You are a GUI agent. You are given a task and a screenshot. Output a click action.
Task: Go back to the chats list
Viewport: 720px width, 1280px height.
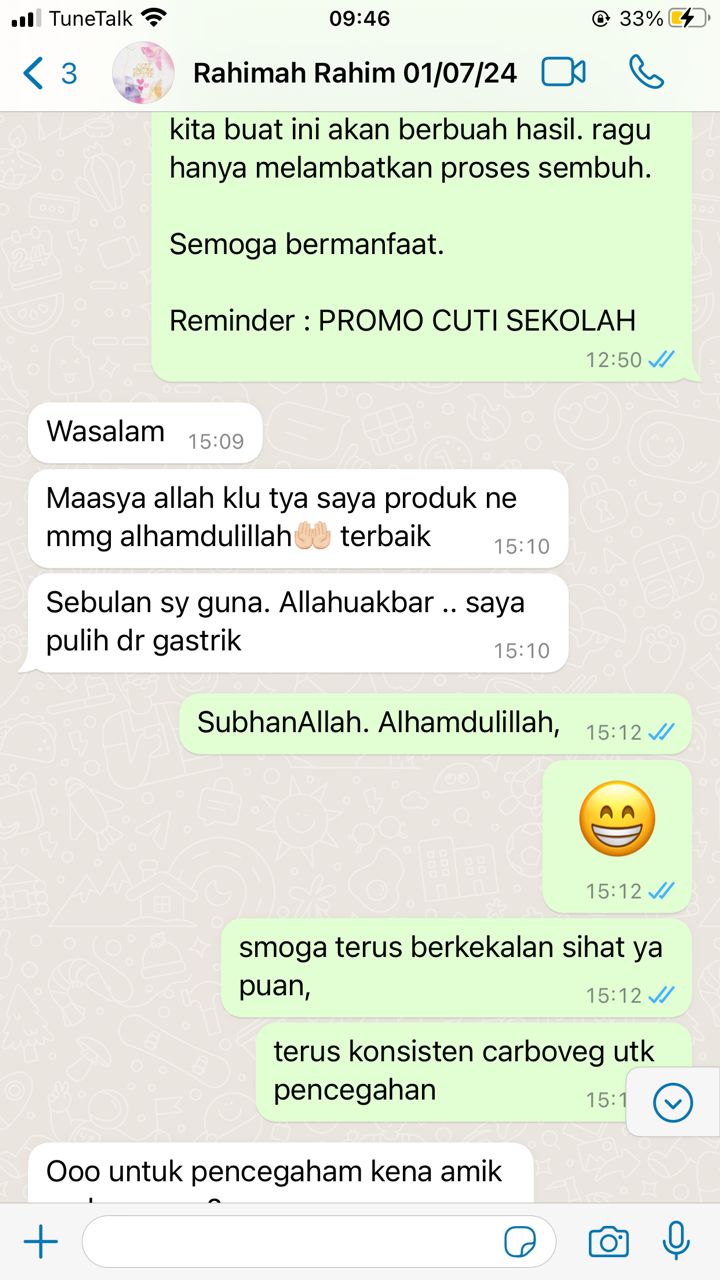[x=48, y=73]
